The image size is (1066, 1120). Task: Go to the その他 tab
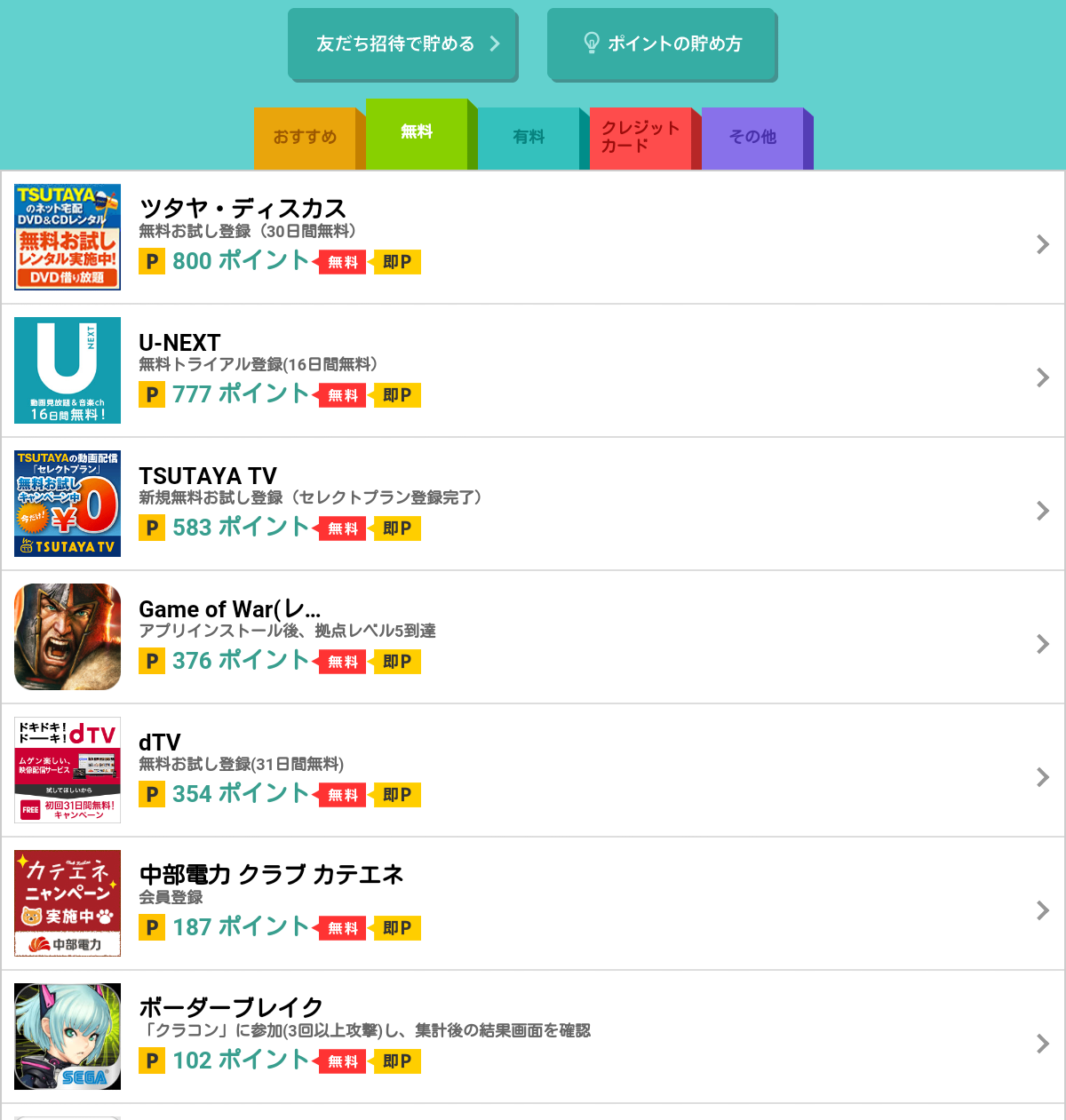pos(752,138)
